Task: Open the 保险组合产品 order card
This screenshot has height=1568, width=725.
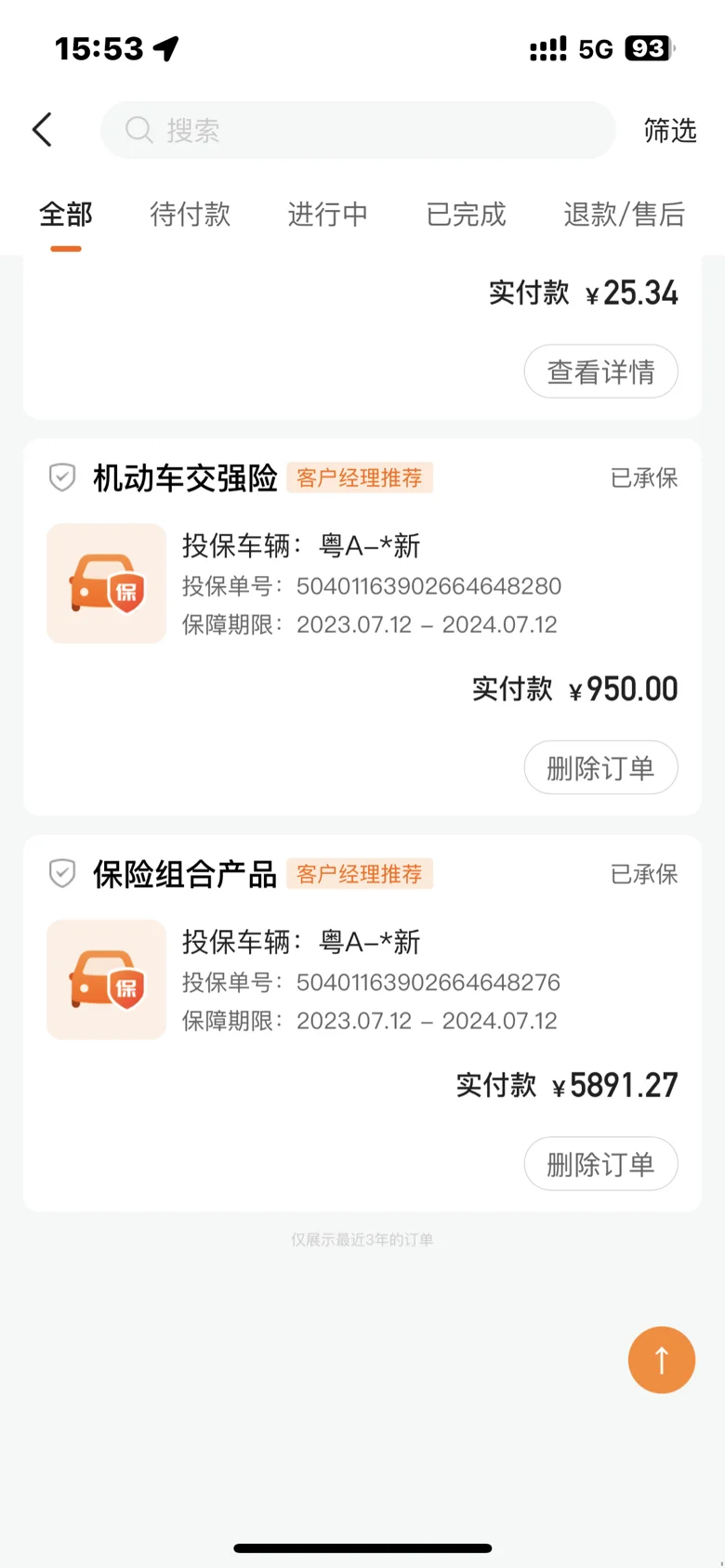Action: click(362, 1023)
